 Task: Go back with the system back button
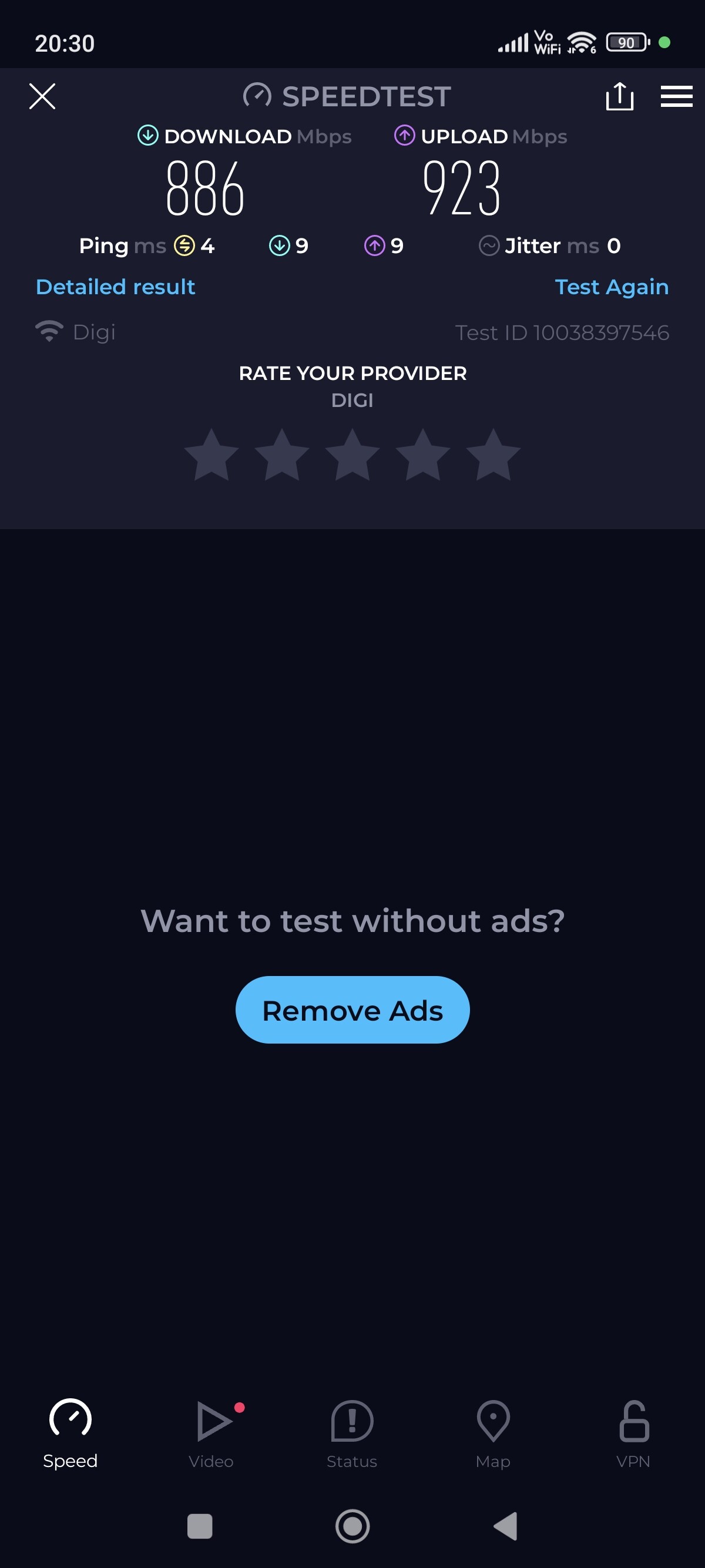(505, 1526)
